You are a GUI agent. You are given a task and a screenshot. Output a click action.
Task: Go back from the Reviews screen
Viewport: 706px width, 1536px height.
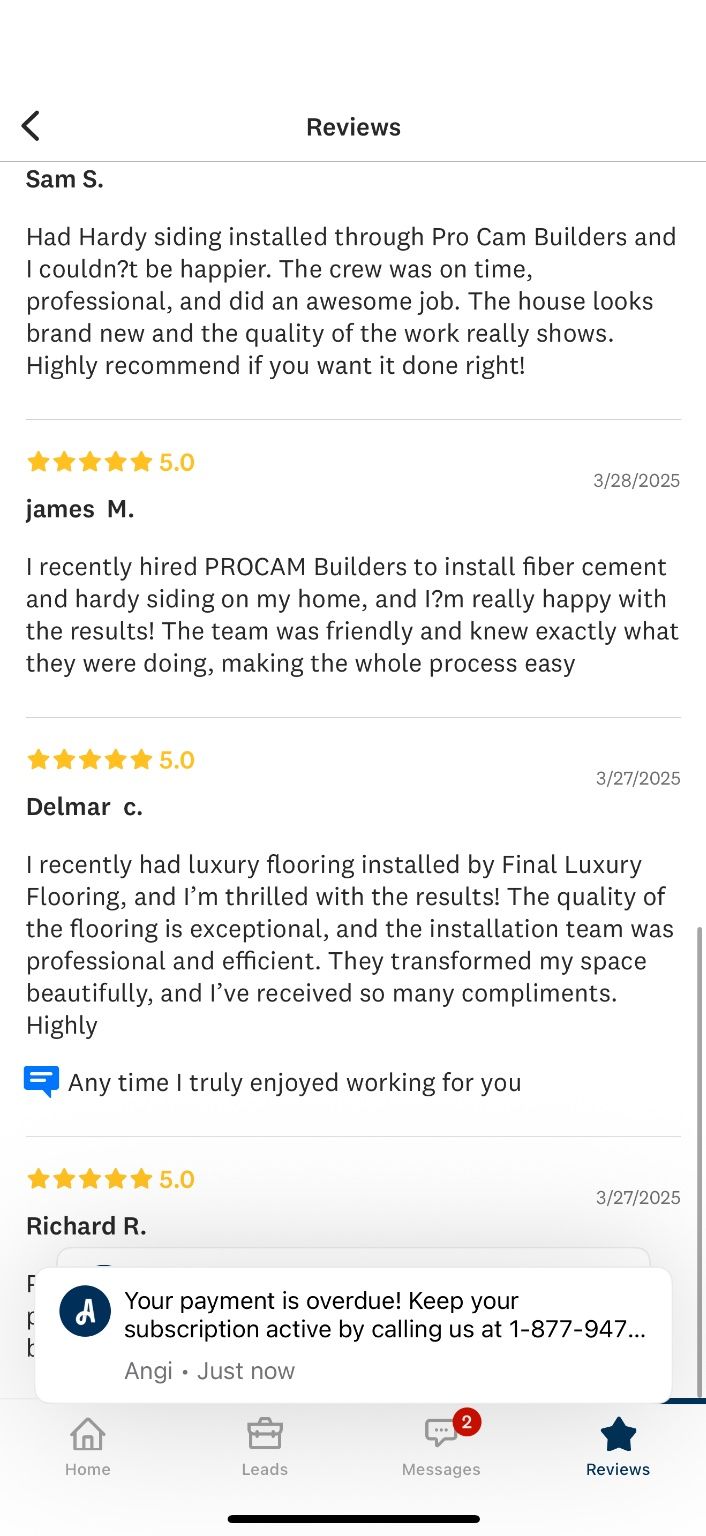(x=31, y=127)
